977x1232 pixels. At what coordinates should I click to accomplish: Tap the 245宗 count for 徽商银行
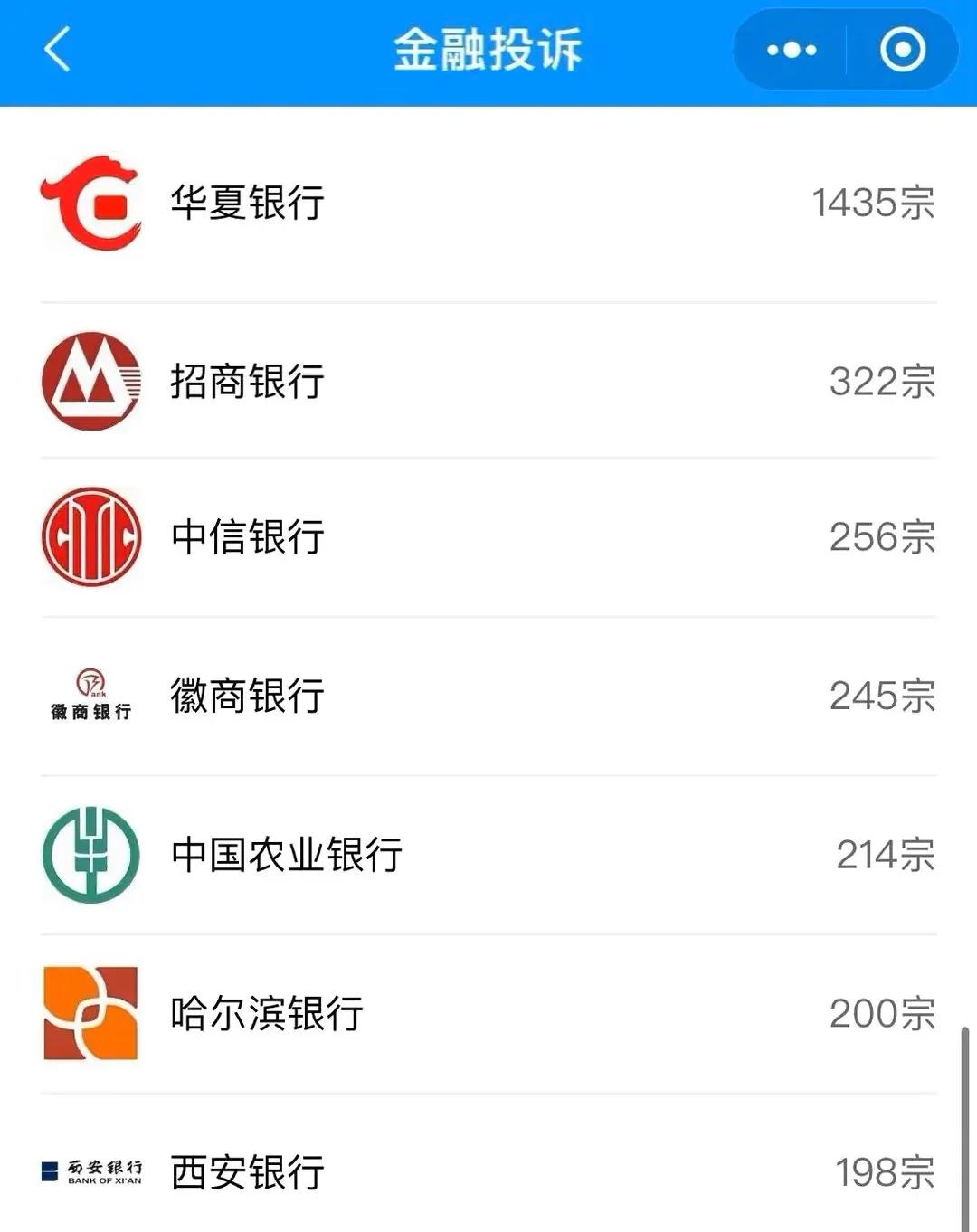point(880,697)
